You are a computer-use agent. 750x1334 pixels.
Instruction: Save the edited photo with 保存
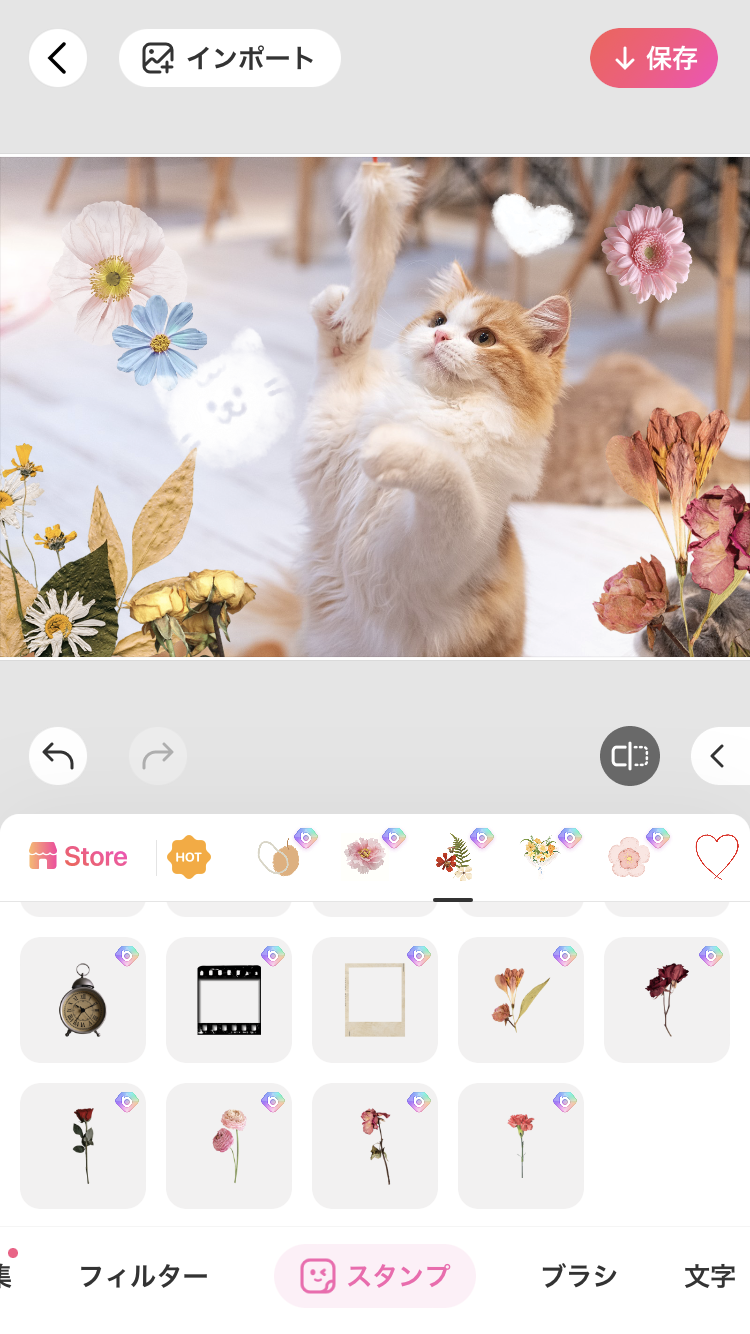[x=654, y=58]
